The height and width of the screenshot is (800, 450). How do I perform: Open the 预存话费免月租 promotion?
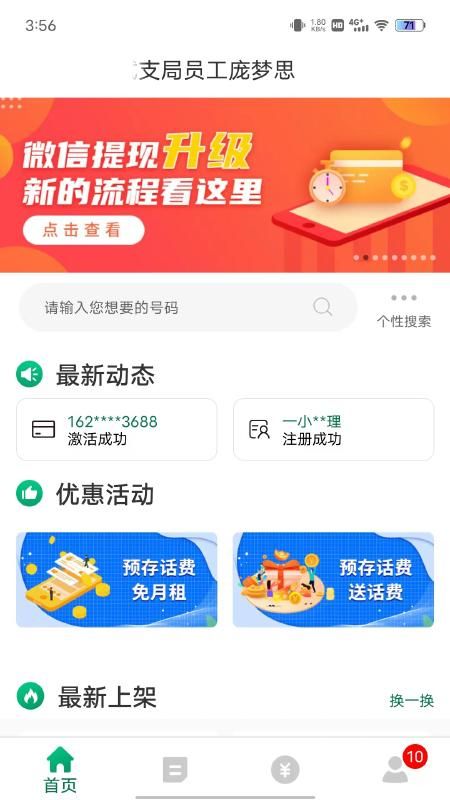(117, 580)
